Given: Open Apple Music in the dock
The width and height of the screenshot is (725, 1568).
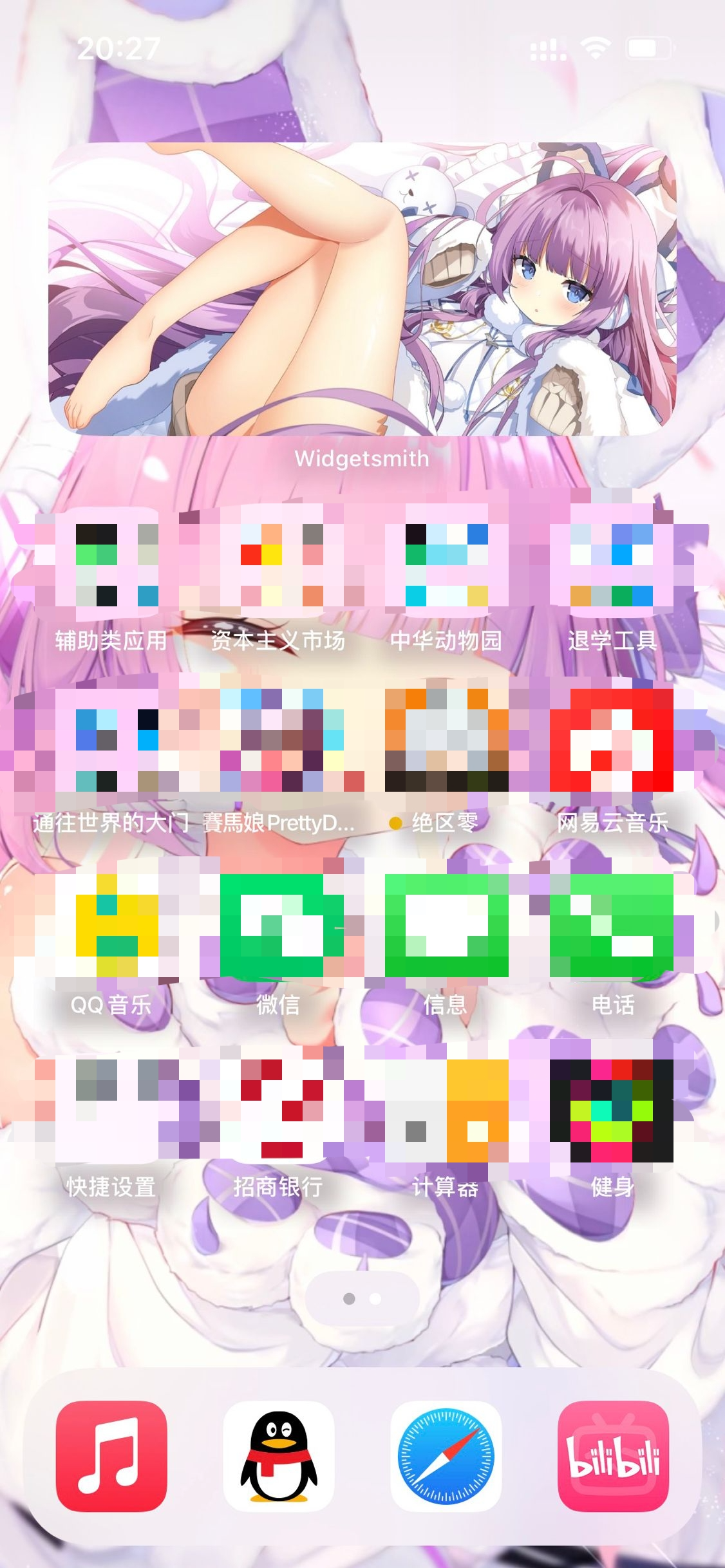Looking at the screenshot, I should point(111,1456).
